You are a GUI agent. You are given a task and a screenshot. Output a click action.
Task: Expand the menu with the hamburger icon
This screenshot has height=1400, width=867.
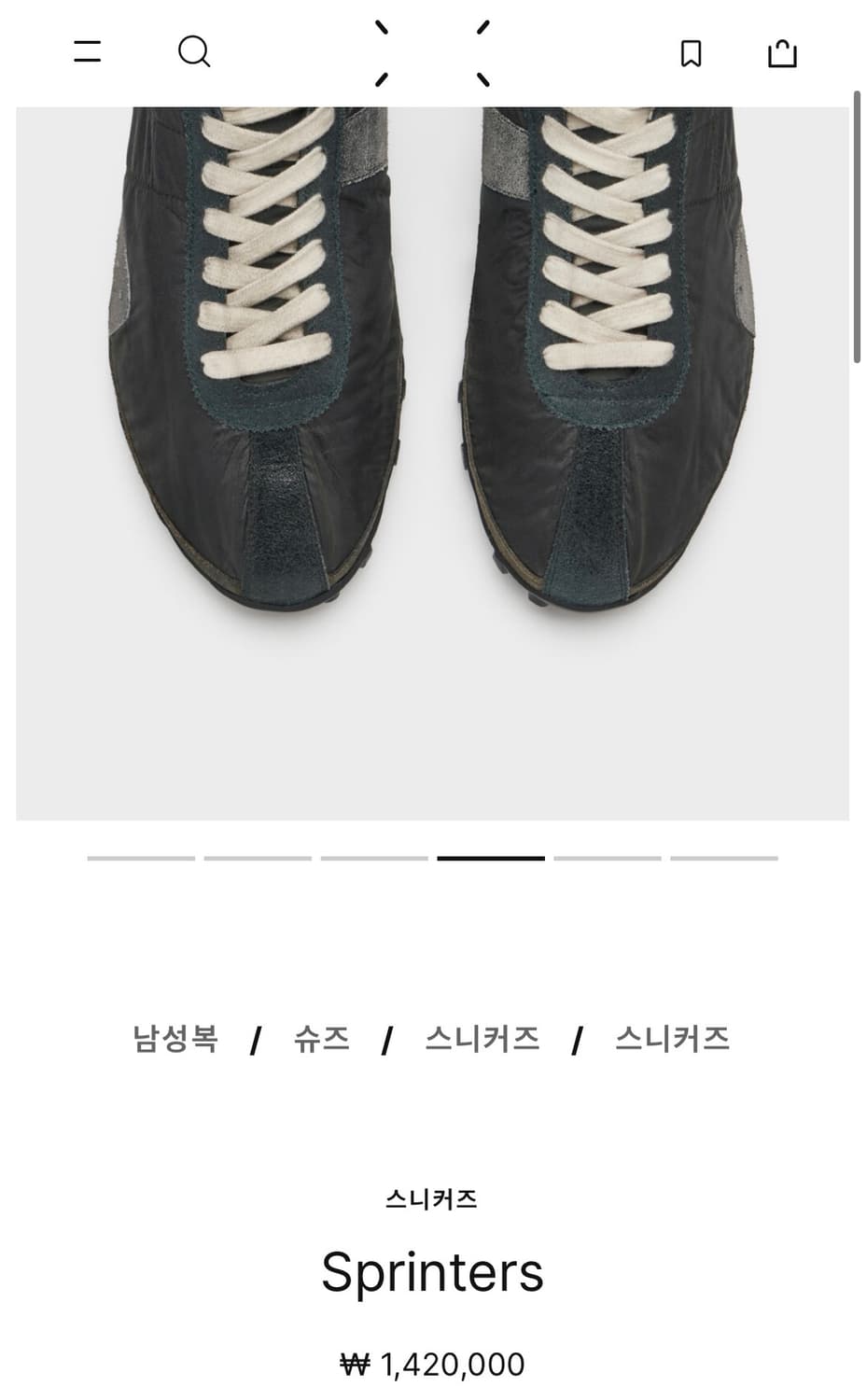[x=89, y=51]
